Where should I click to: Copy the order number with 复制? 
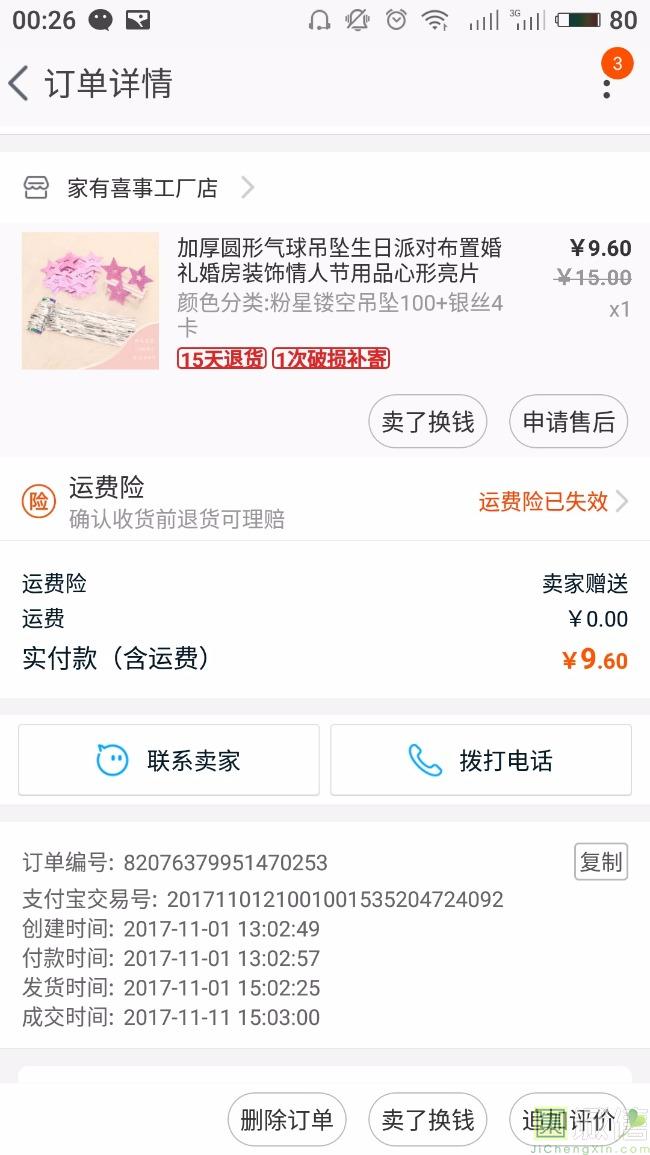tap(601, 862)
